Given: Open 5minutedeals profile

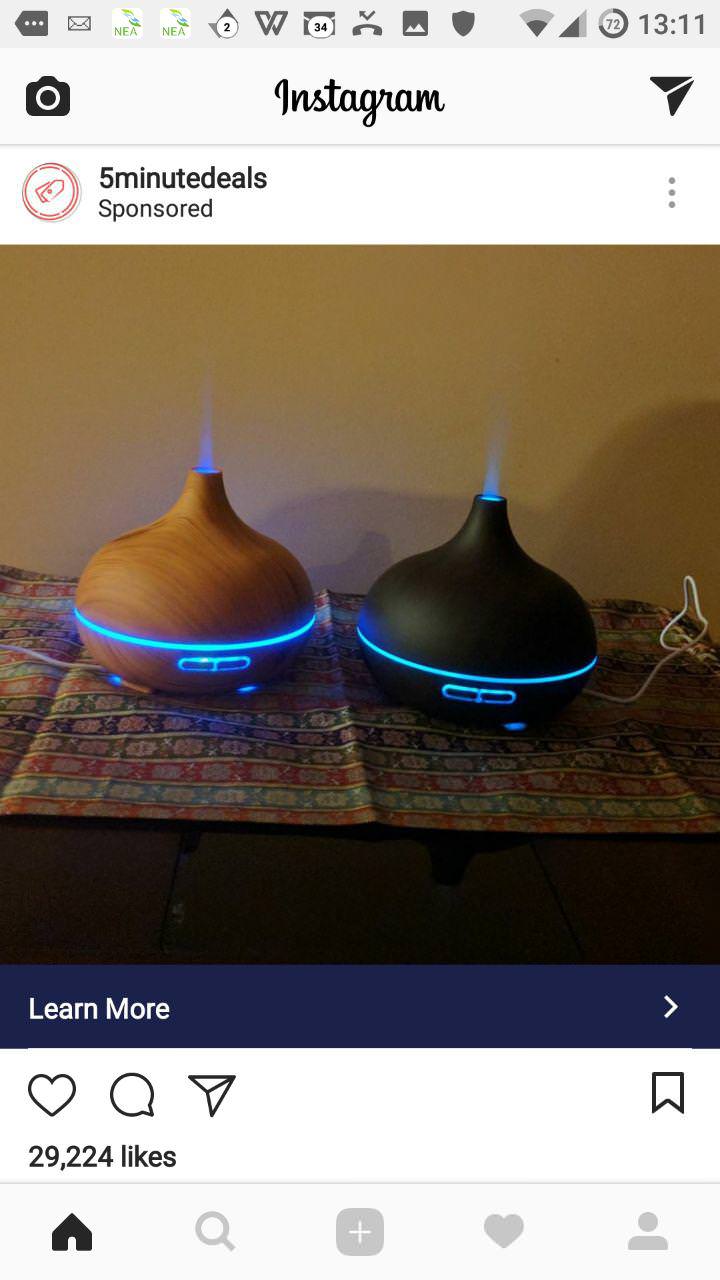Looking at the screenshot, I should click(182, 178).
